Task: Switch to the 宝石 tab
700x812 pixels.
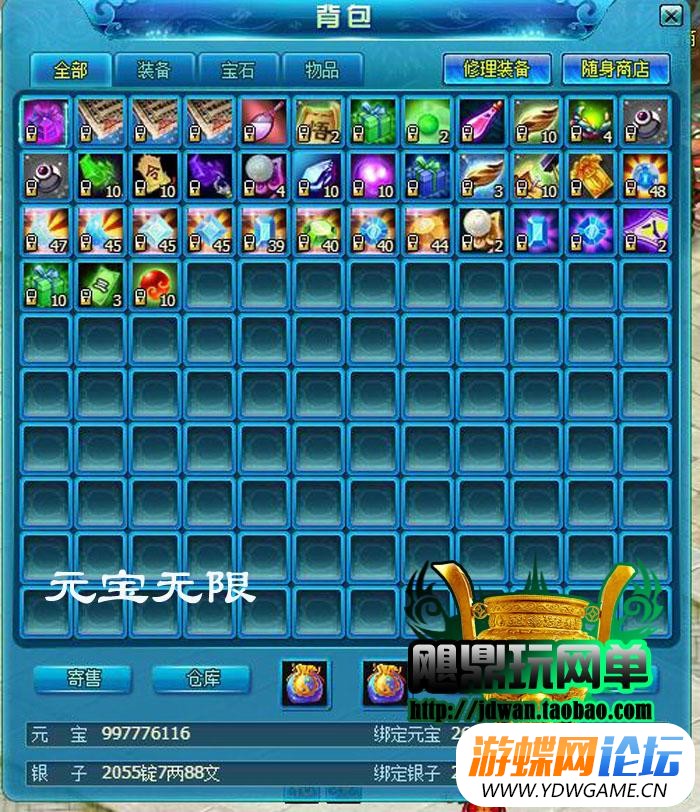Action: tap(237, 70)
